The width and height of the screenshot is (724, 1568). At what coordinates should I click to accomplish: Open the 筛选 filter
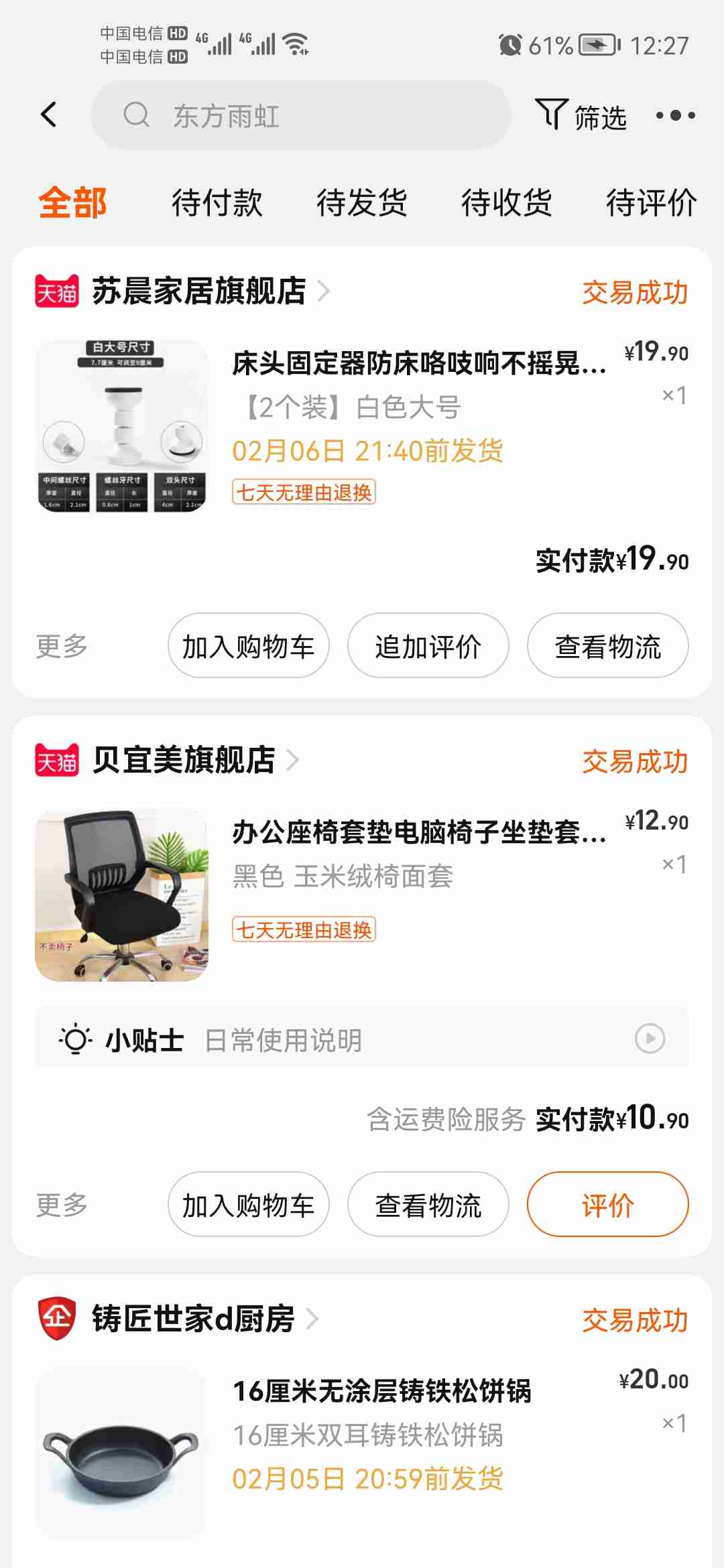tap(581, 116)
